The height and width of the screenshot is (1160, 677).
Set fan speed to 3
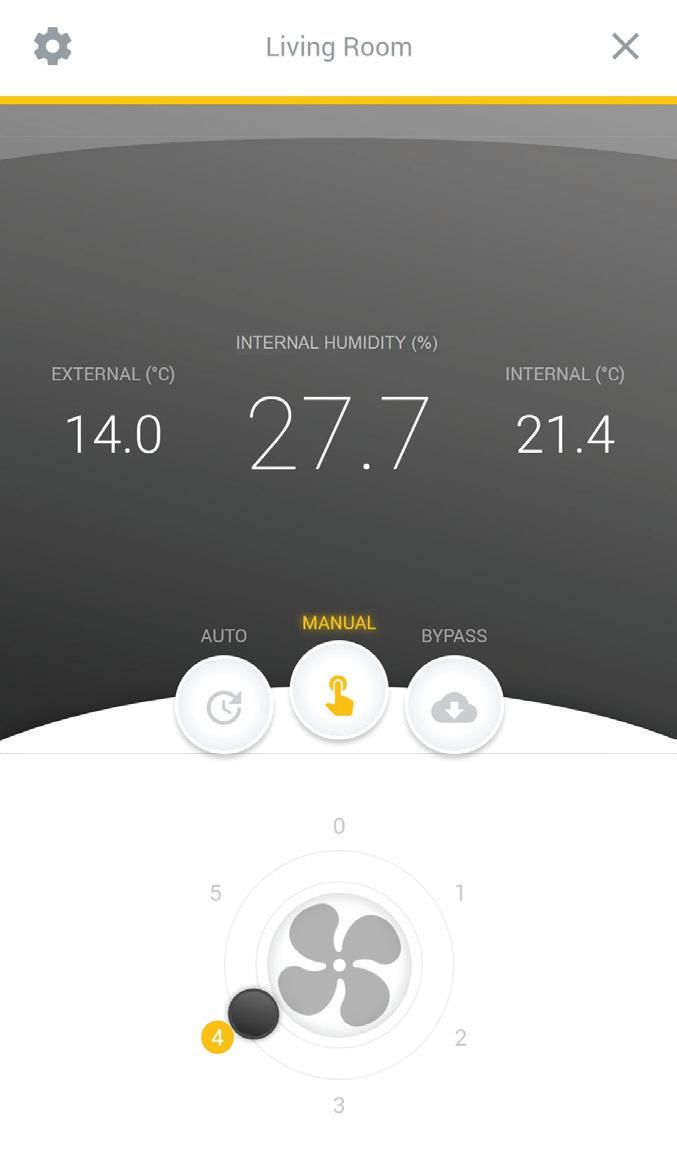click(339, 1105)
